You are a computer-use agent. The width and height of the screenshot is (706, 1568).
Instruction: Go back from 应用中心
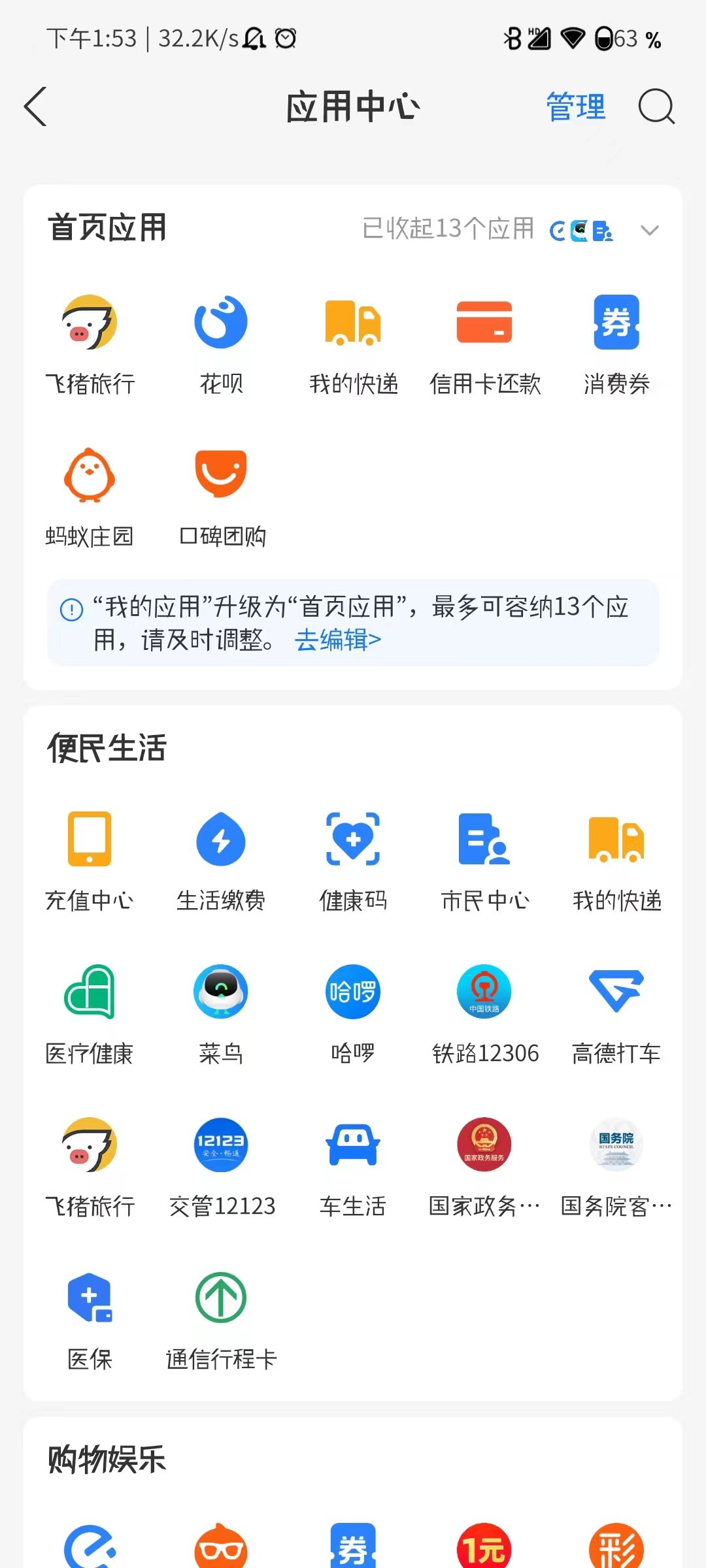pos(36,106)
